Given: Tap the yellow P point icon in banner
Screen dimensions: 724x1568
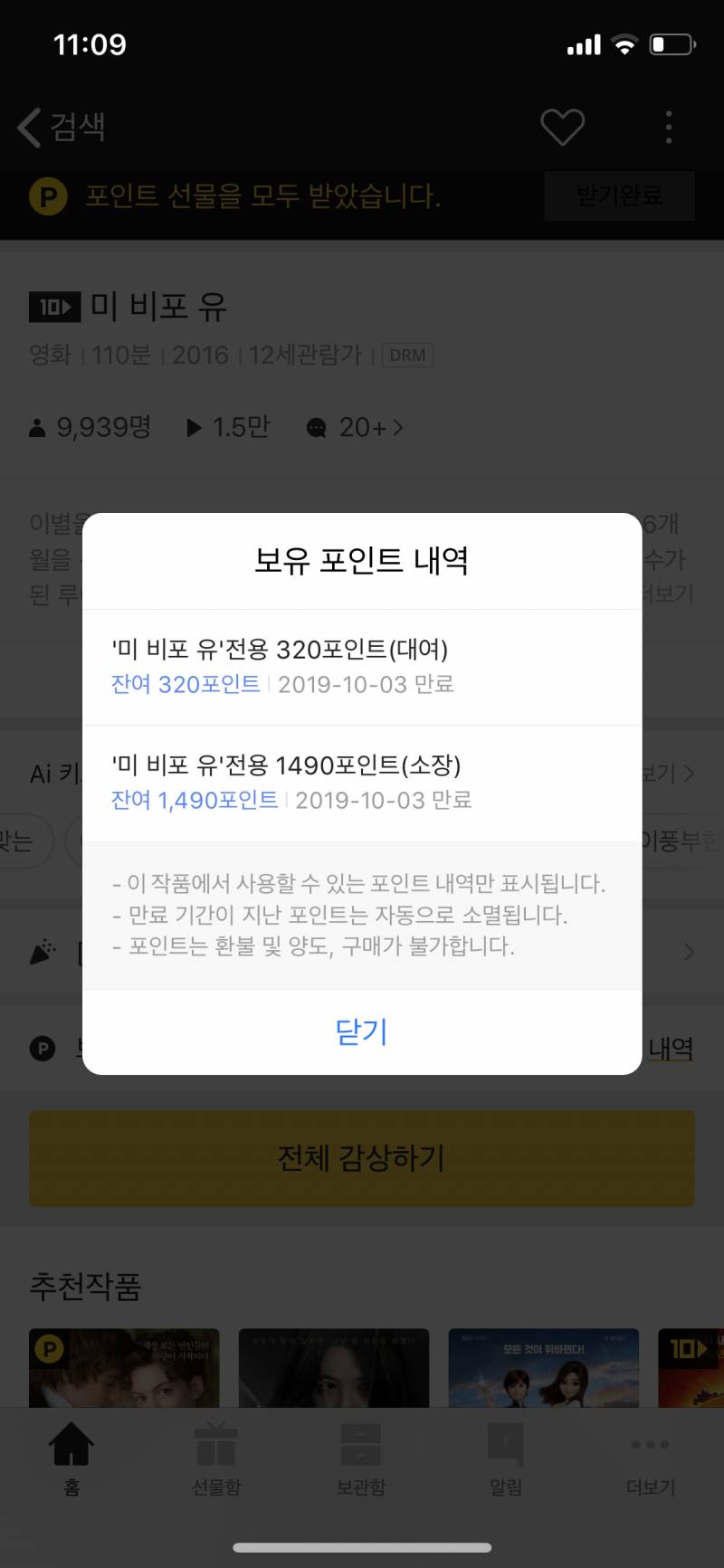Looking at the screenshot, I should pos(50,196).
